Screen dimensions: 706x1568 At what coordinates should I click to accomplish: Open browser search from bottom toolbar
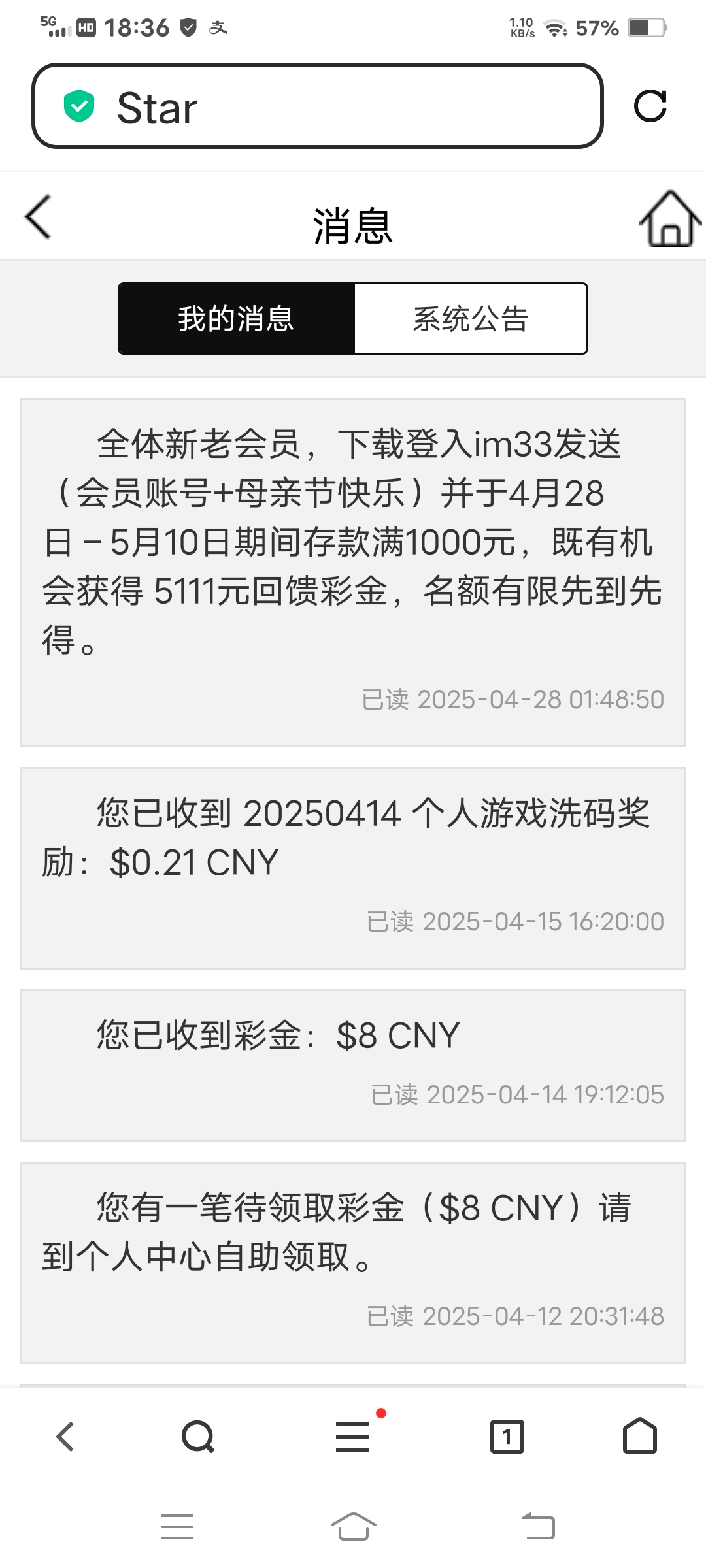[x=198, y=1437]
